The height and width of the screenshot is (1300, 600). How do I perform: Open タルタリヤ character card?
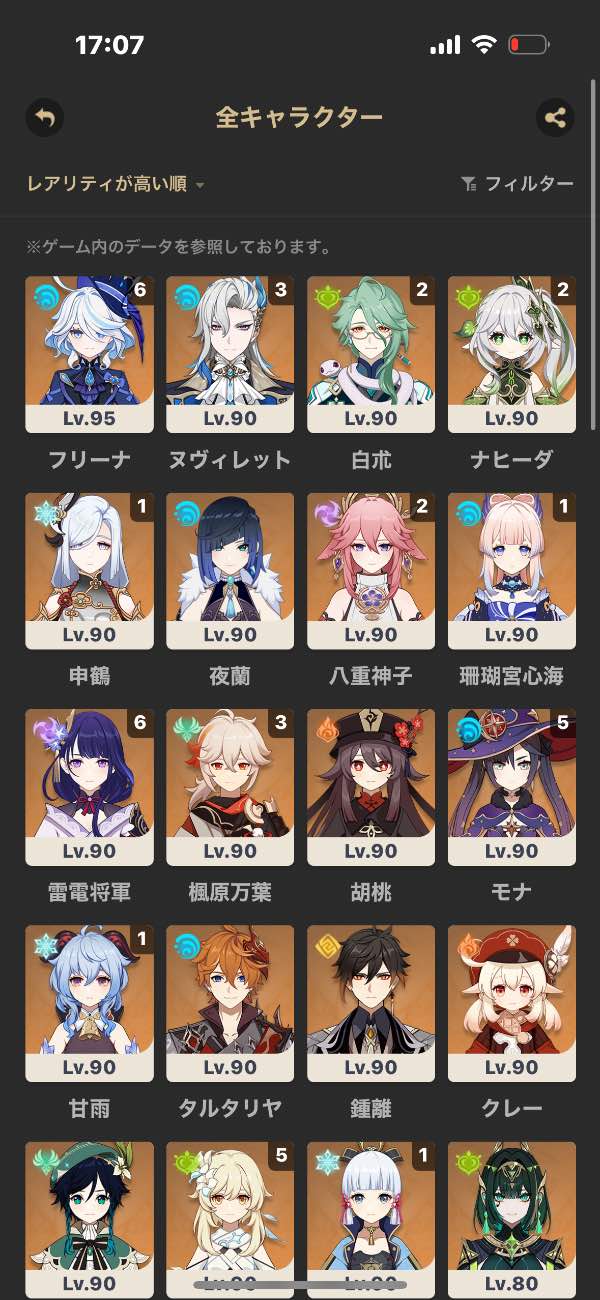[x=230, y=1003]
